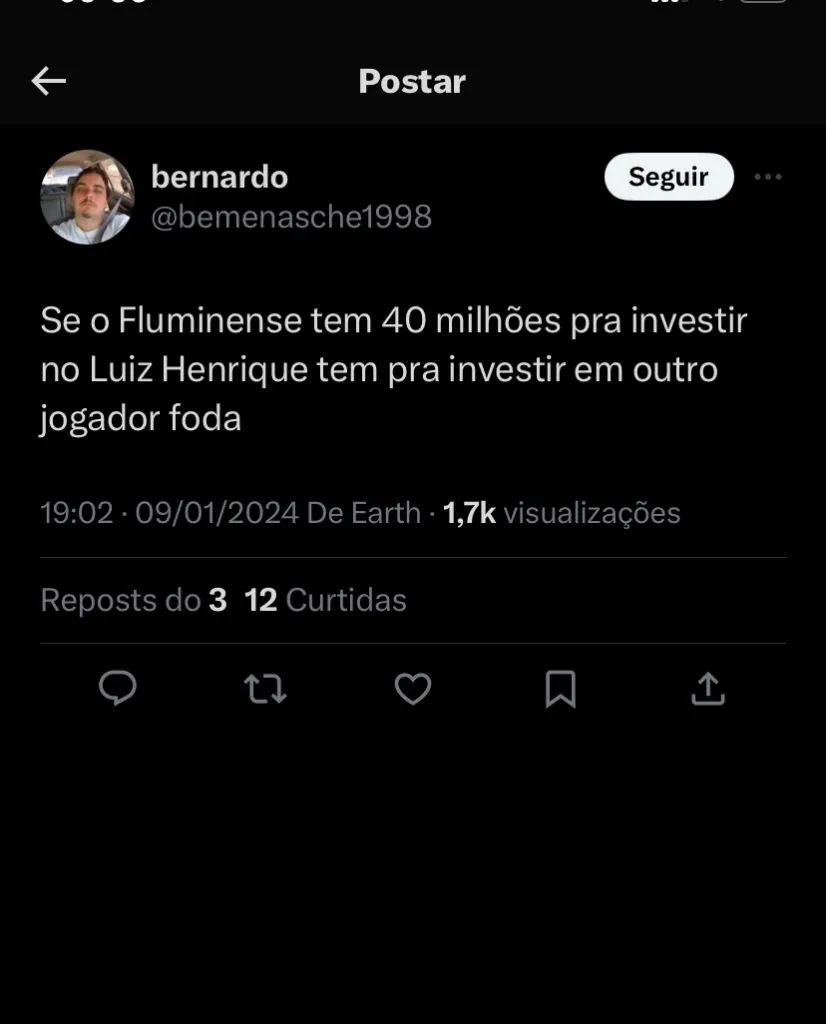Repost this post
The width and height of the screenshot is (826, 1024).
(265, 689)
